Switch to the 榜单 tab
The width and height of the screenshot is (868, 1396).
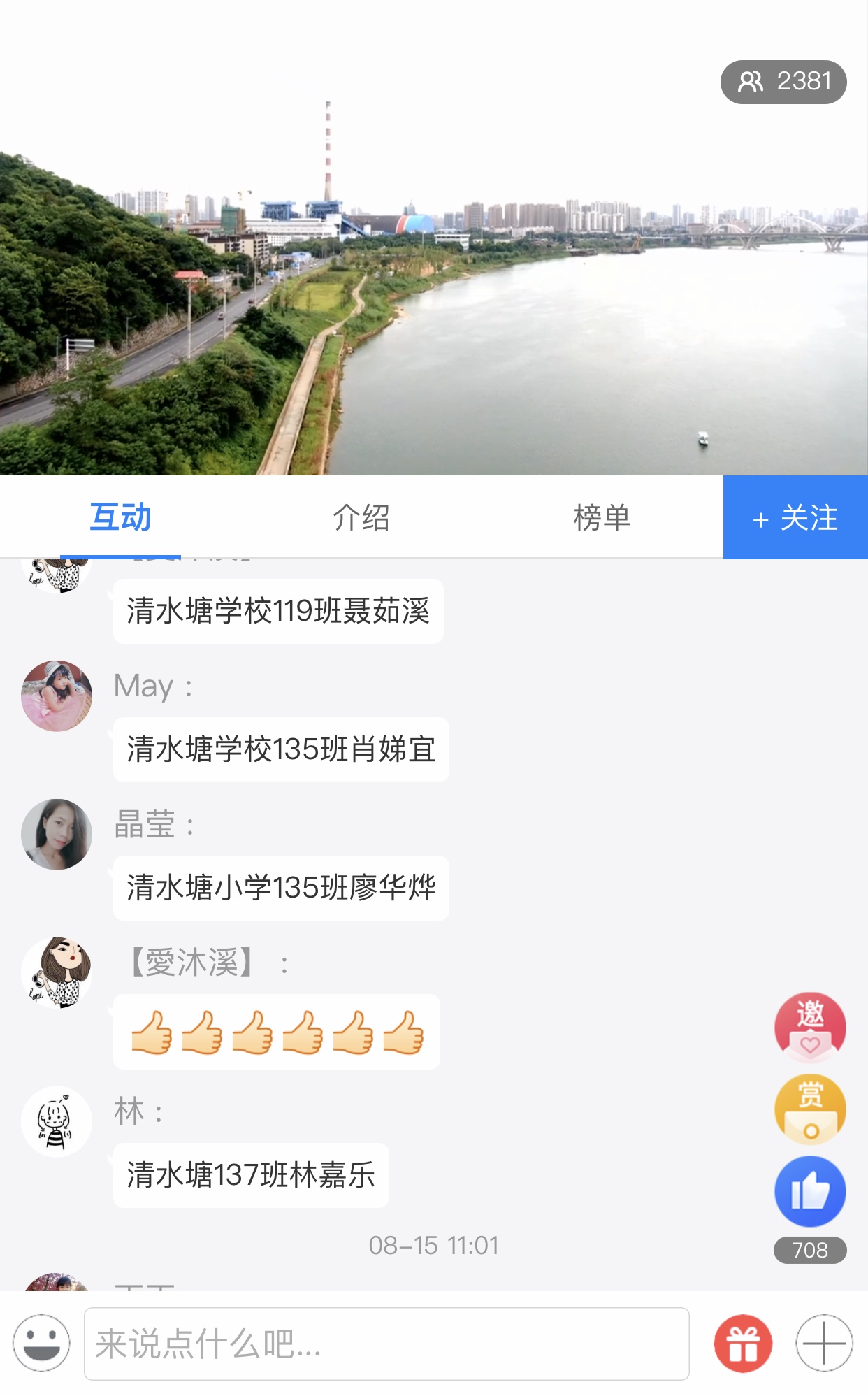pos(602,518)
